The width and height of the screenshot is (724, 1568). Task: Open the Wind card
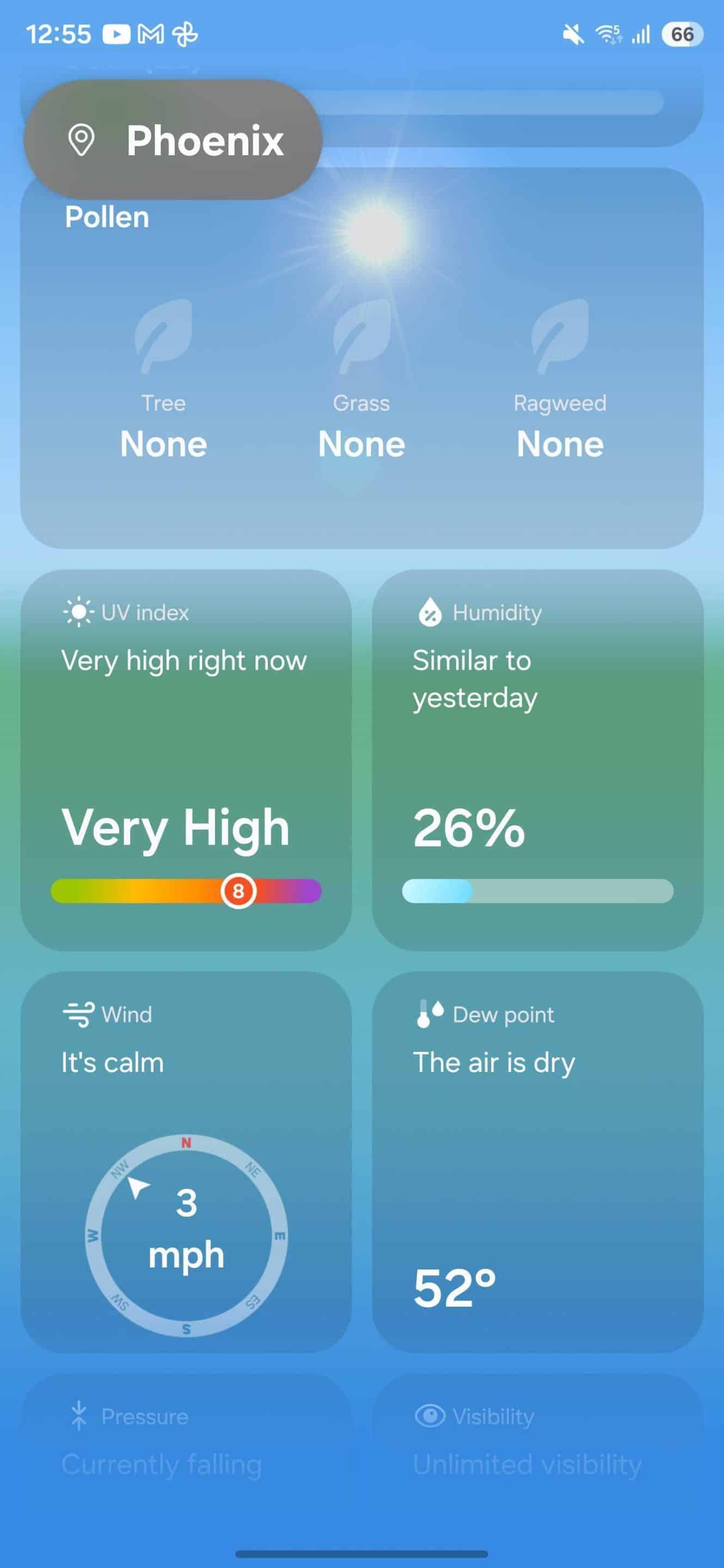[x=186, y=1161]
